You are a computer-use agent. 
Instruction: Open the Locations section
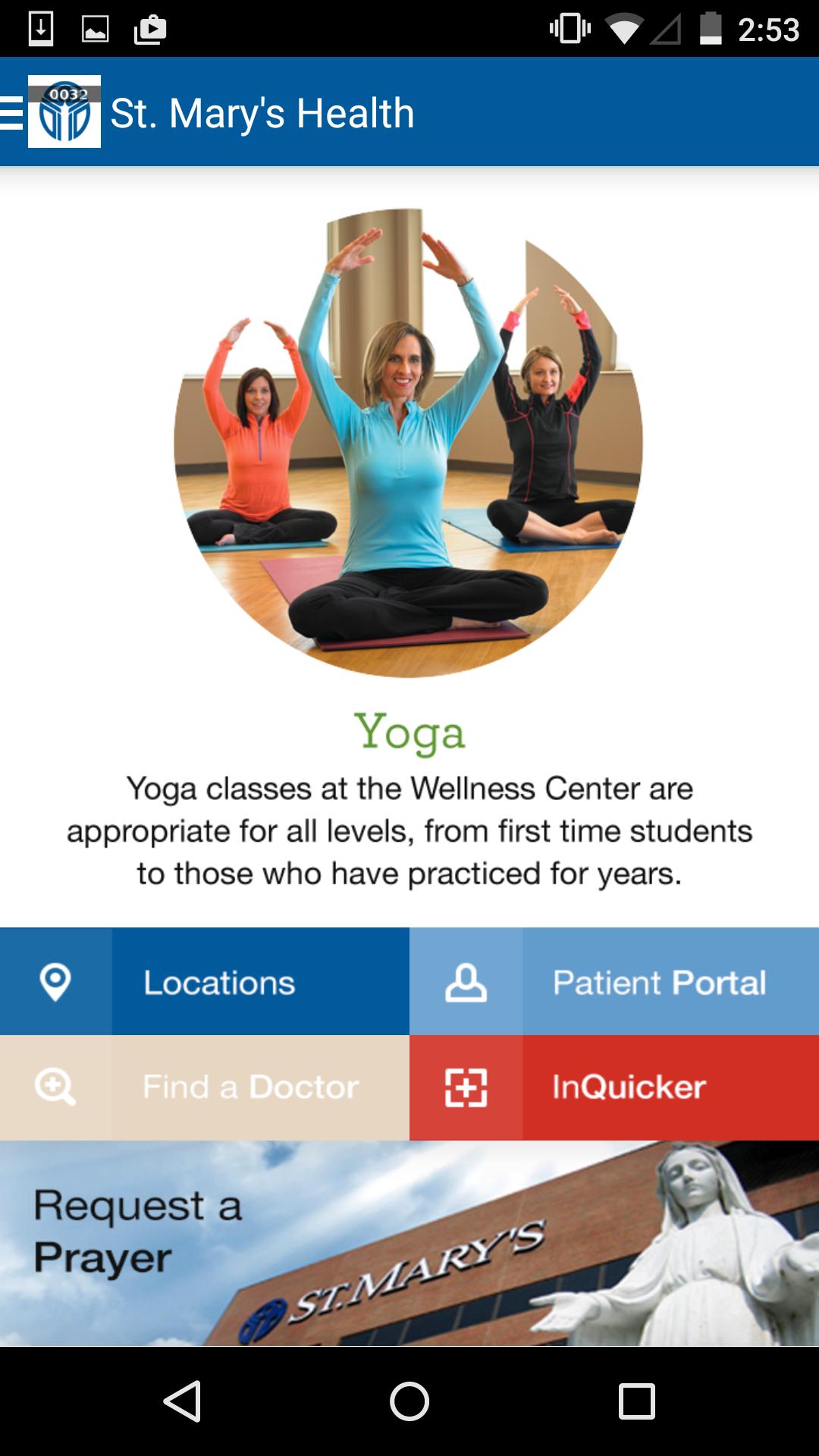click(x=205, y=981)
